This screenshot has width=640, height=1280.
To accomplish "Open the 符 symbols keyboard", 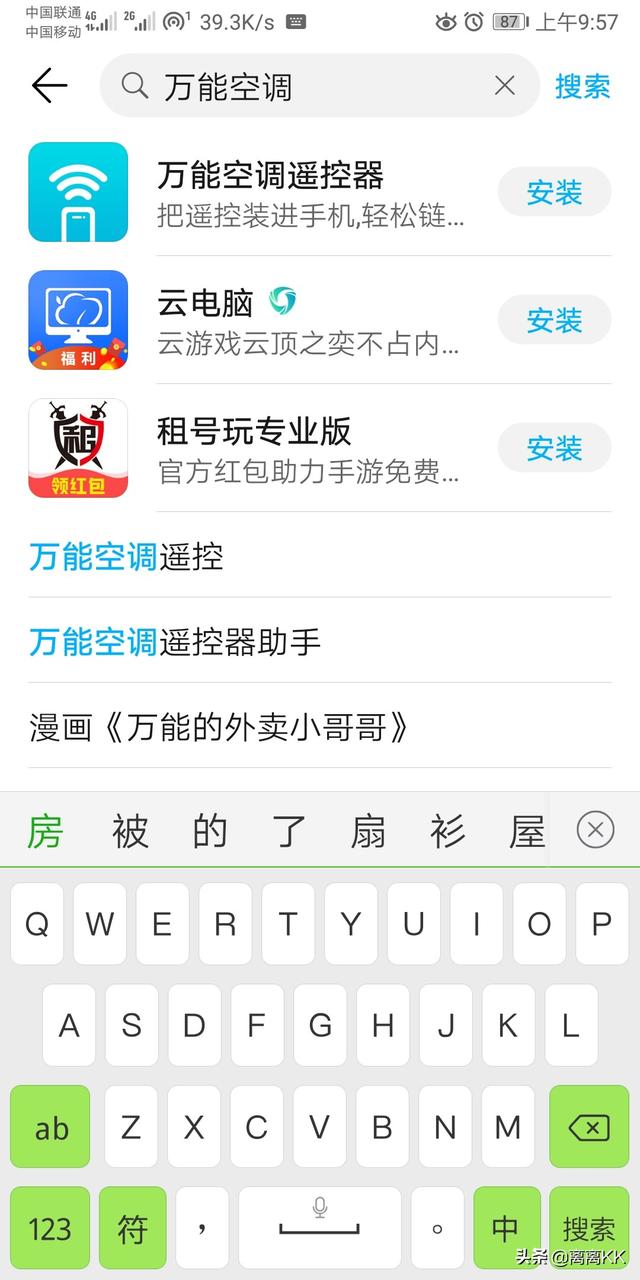I will point(132,1228).
